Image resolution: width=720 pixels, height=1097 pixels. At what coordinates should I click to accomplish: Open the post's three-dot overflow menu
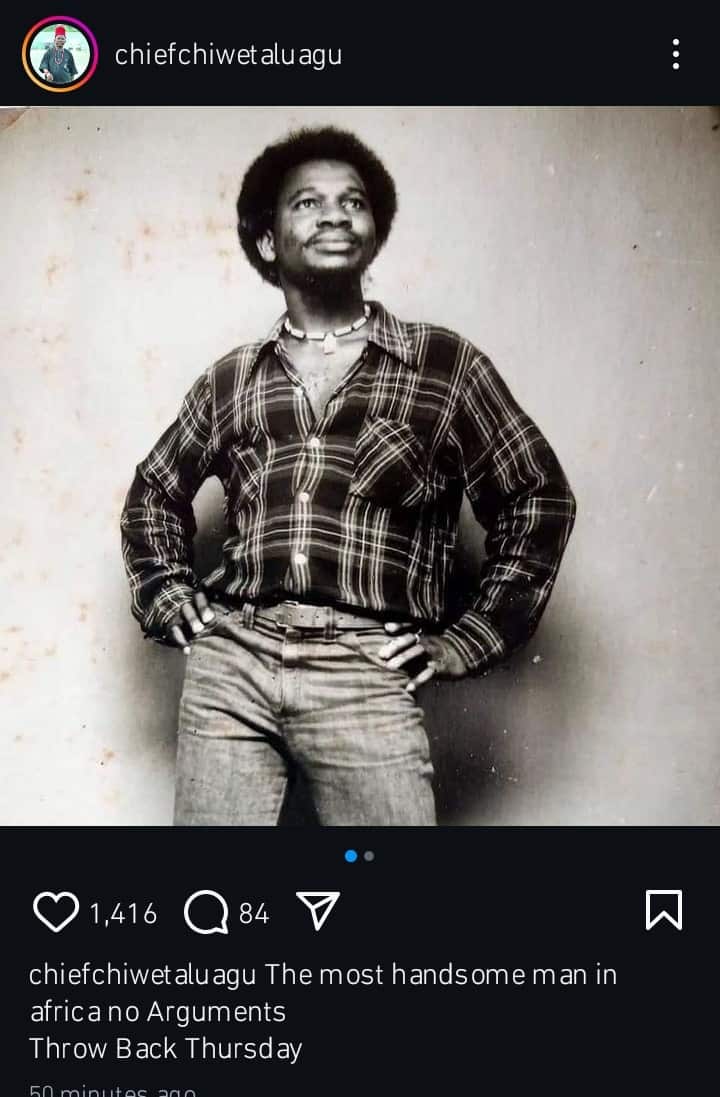676,54
